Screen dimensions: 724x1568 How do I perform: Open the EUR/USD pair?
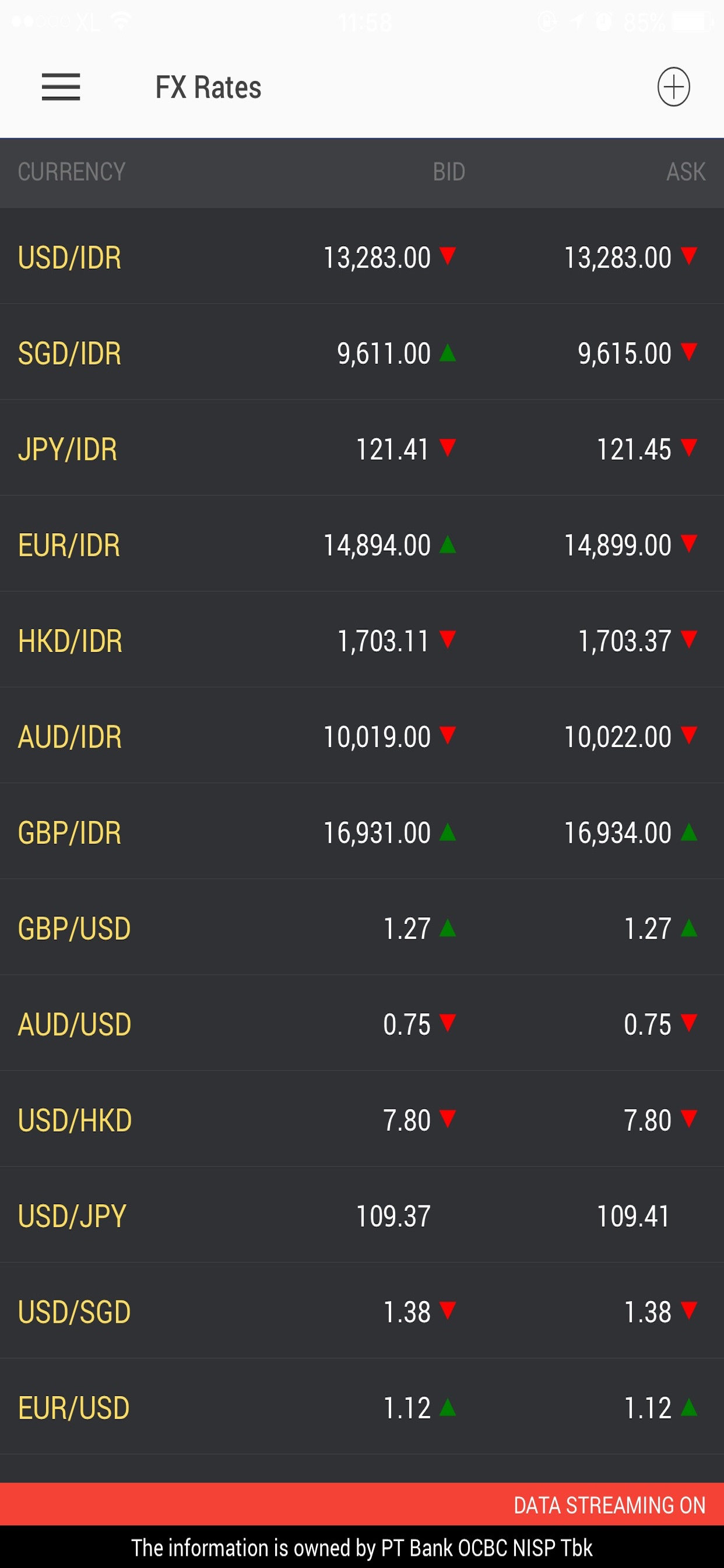362,1406
